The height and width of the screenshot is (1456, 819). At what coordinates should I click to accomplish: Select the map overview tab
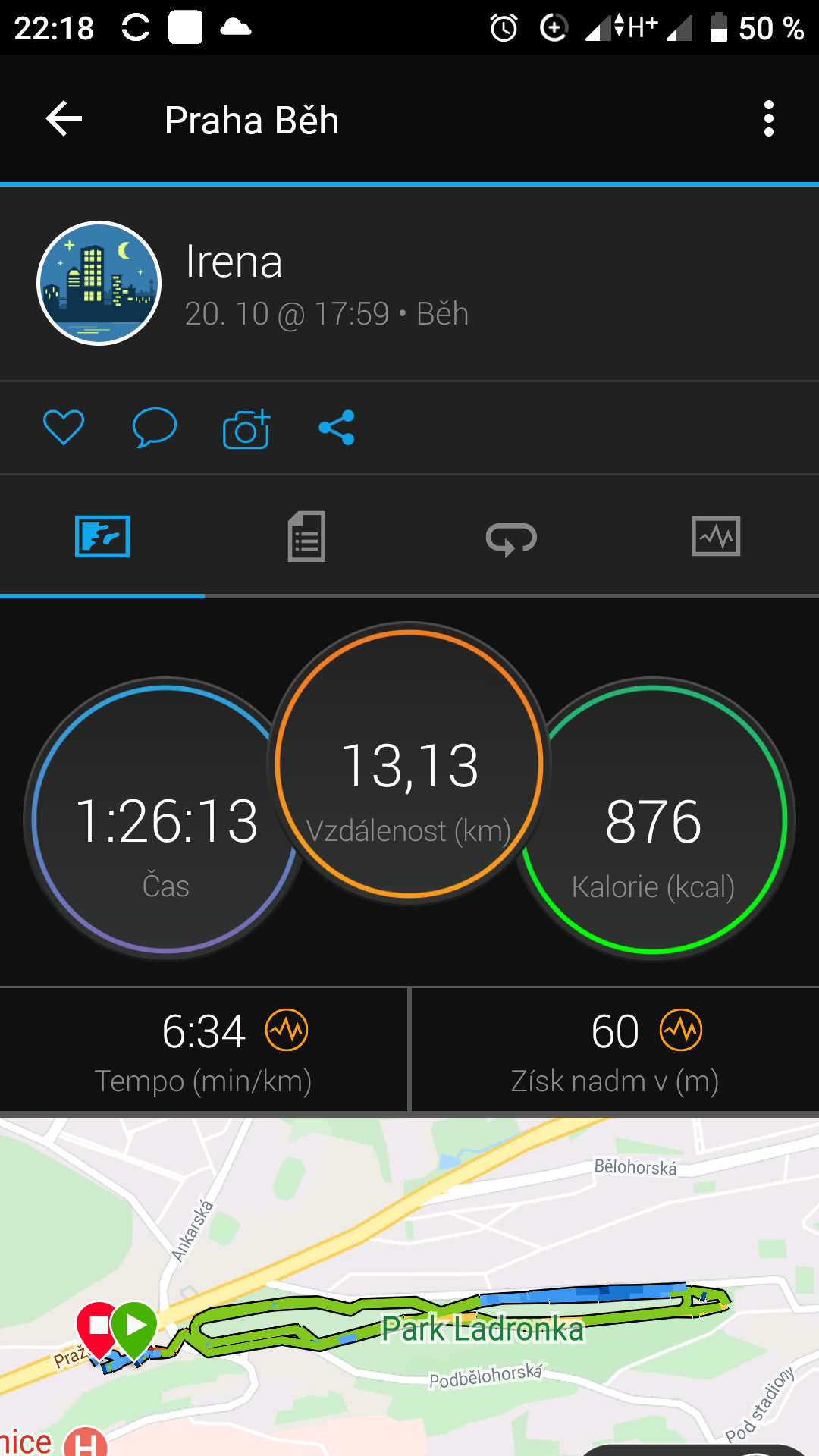(x=102, y=537)
